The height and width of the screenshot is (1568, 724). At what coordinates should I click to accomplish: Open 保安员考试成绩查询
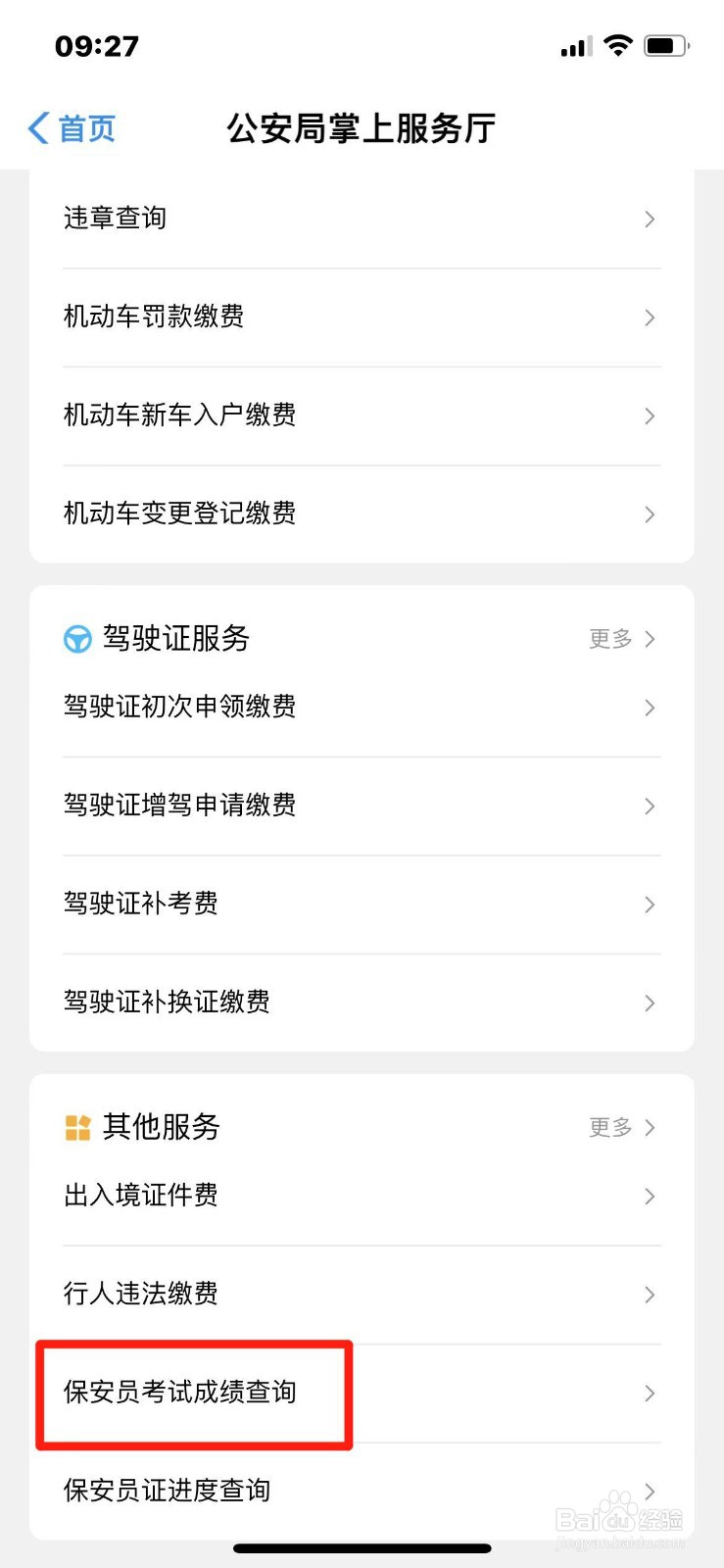[362, 1393]
